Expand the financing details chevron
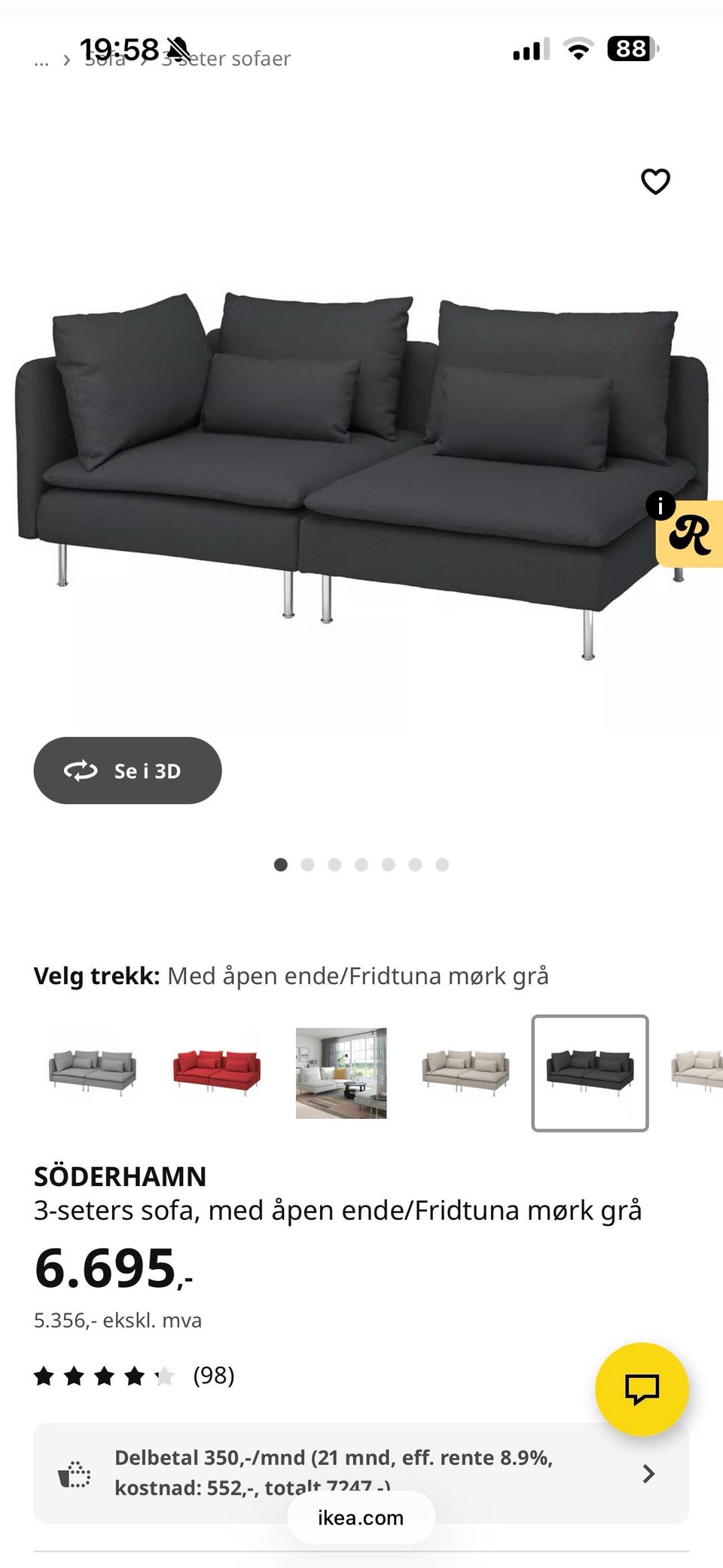This screenshot has height=1568, width=723. click(x=648, y=1473)
